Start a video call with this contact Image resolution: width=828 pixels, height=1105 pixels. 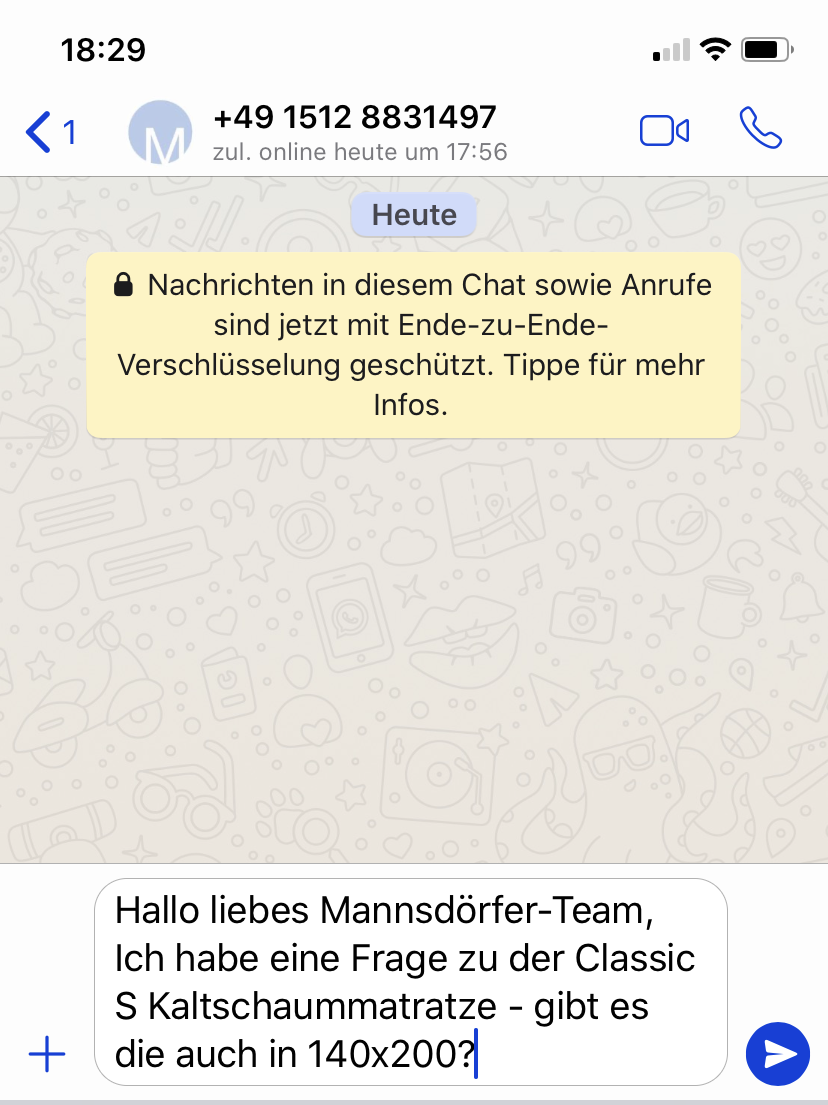[664, 131]
